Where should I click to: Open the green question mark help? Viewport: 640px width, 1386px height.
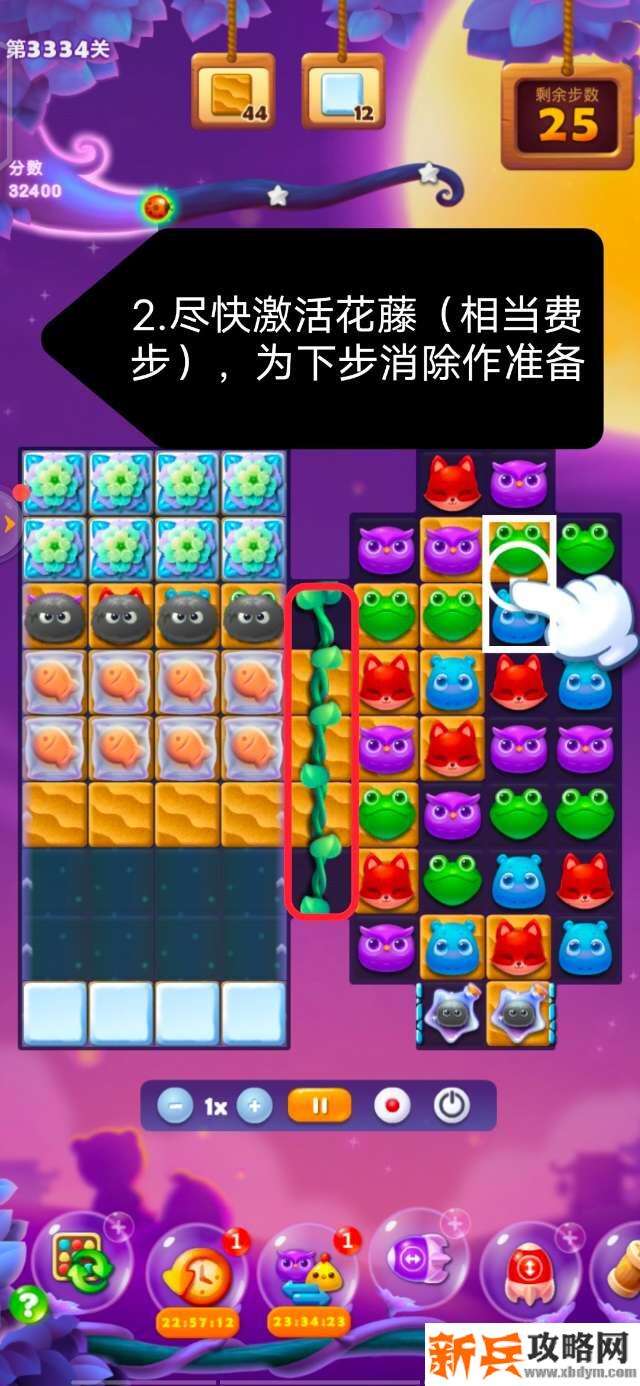28,1306
